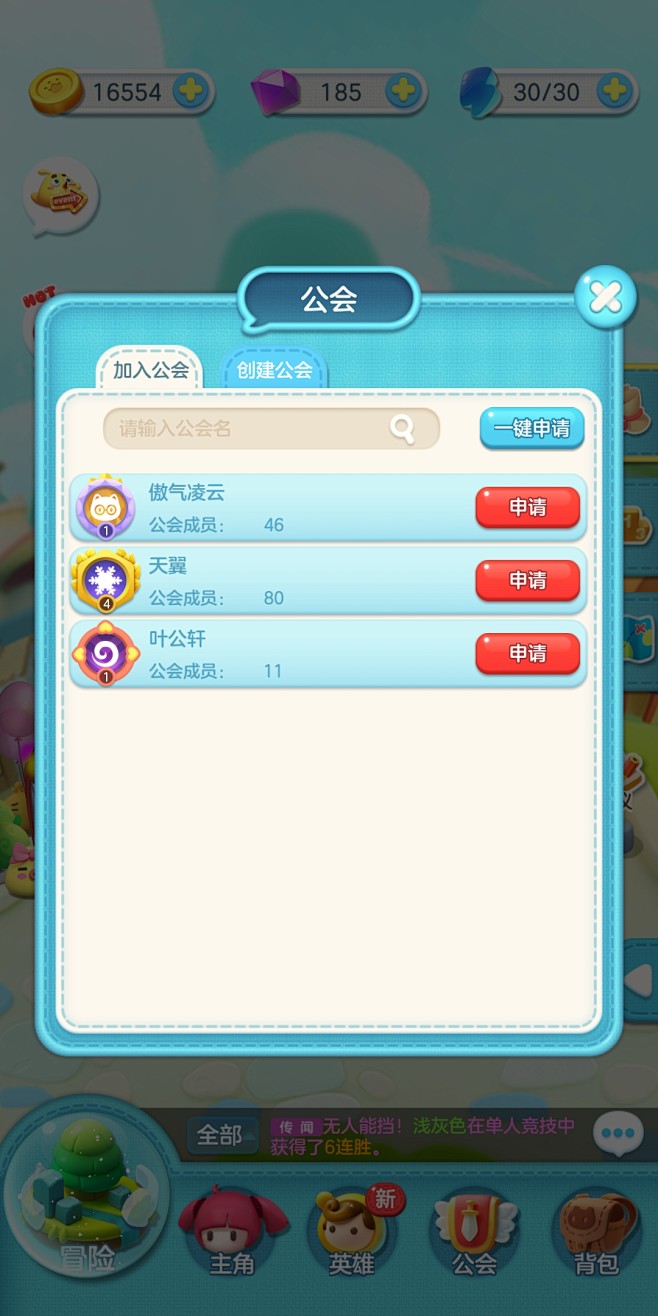Open the chat bubble icon

(618, 1134)
